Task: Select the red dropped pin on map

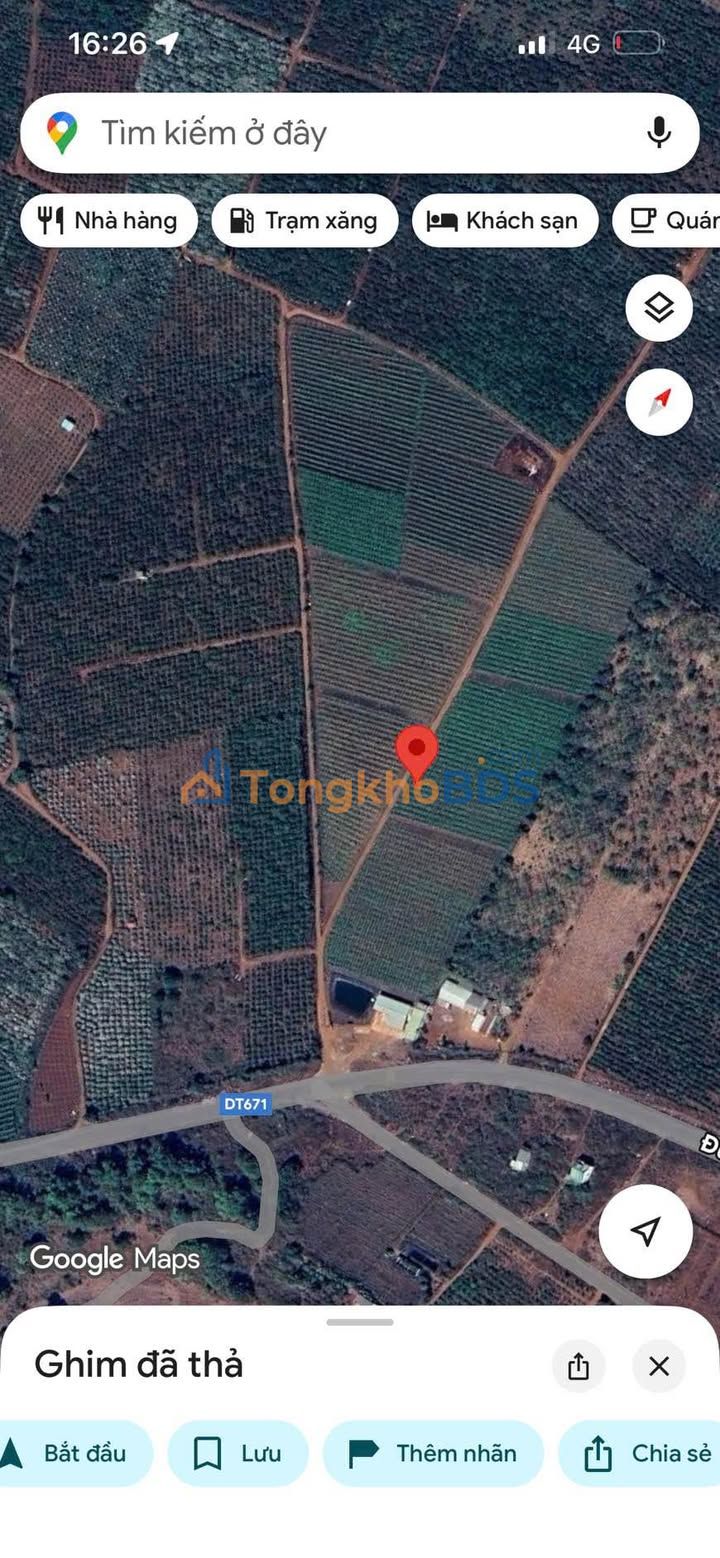Action: pyautogui.click(x=417, y=751)
